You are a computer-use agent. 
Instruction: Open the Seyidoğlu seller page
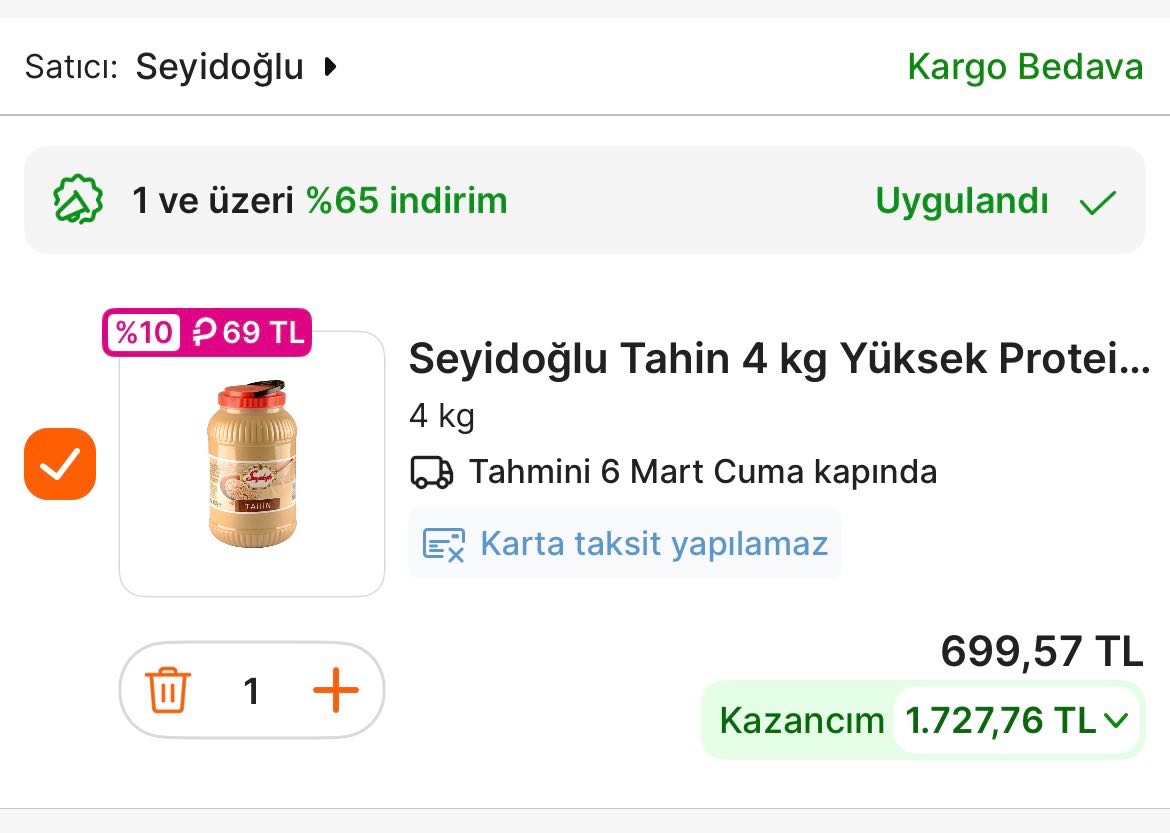pos(220,68)
